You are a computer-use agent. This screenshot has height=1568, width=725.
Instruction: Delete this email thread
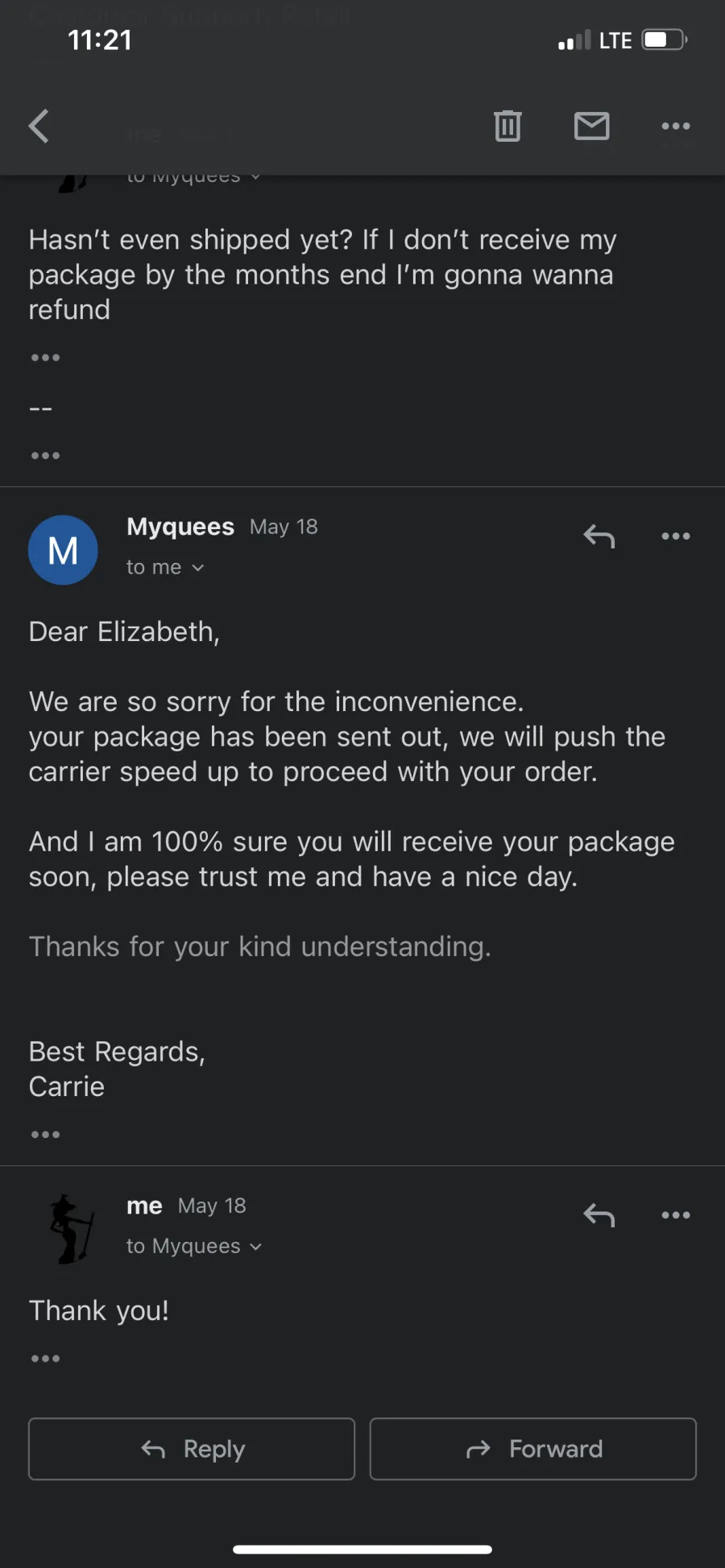coord(507,126)
